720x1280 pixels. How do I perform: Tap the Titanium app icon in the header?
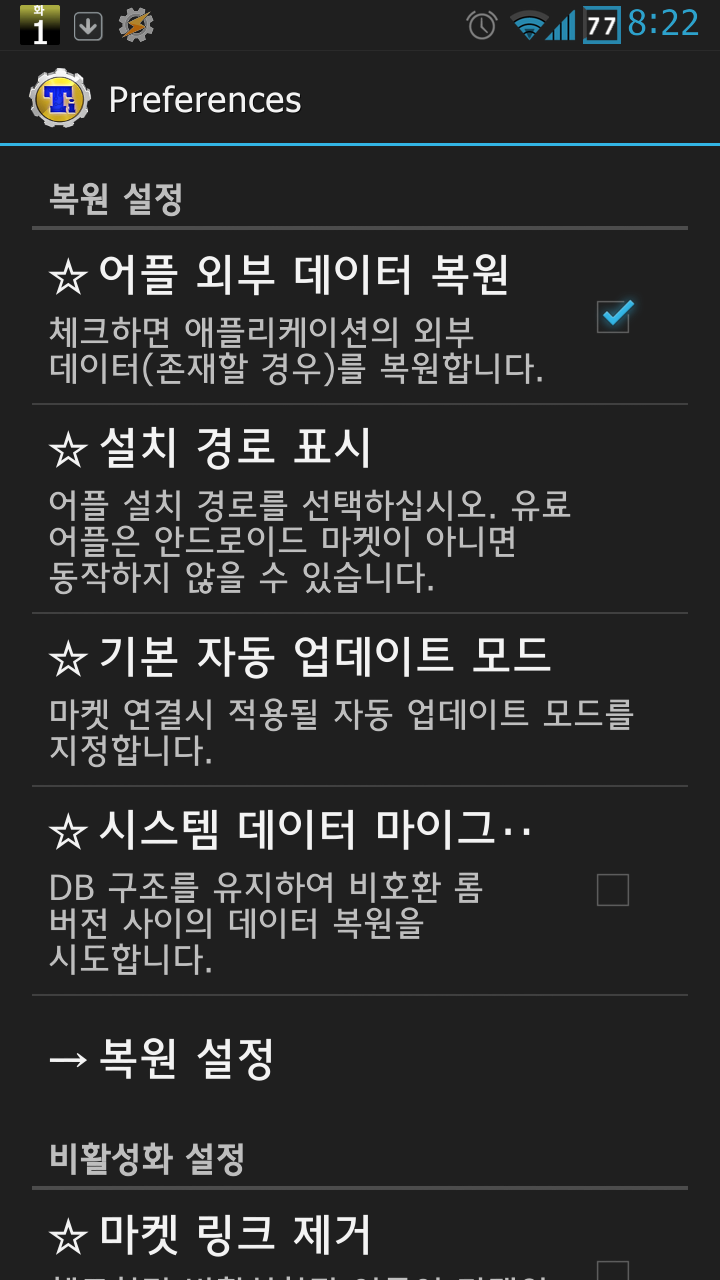[x=60, y=99]
